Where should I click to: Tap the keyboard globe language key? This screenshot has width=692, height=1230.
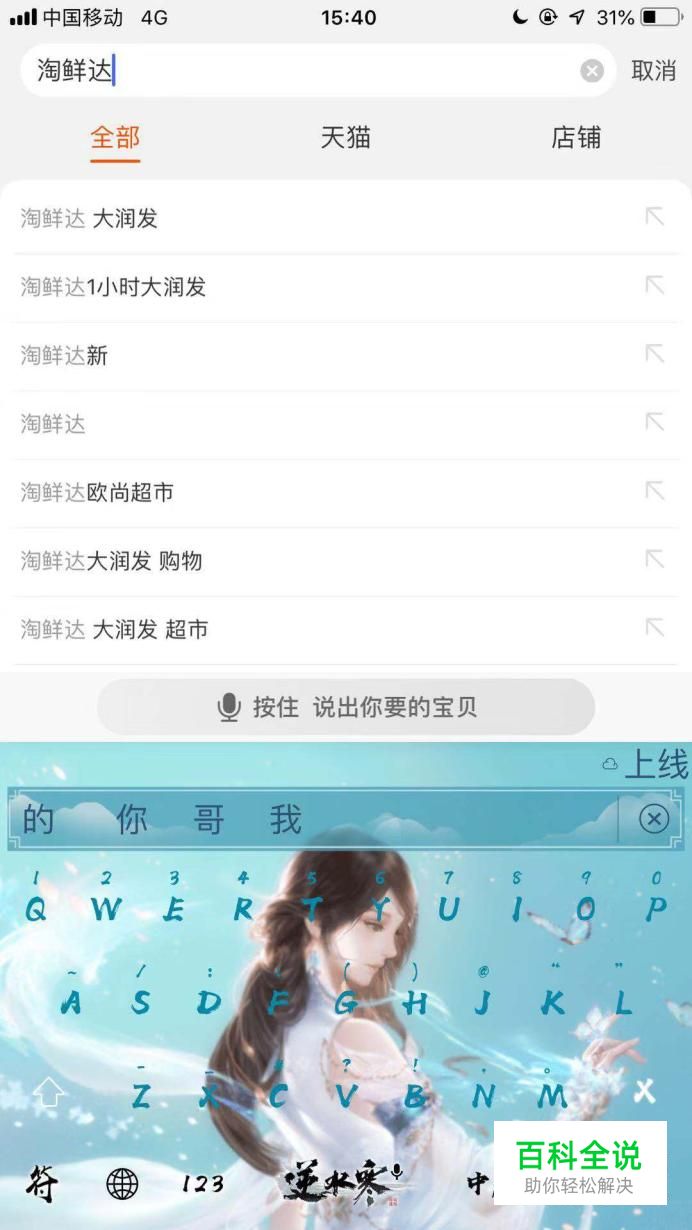pos(122,1184)
